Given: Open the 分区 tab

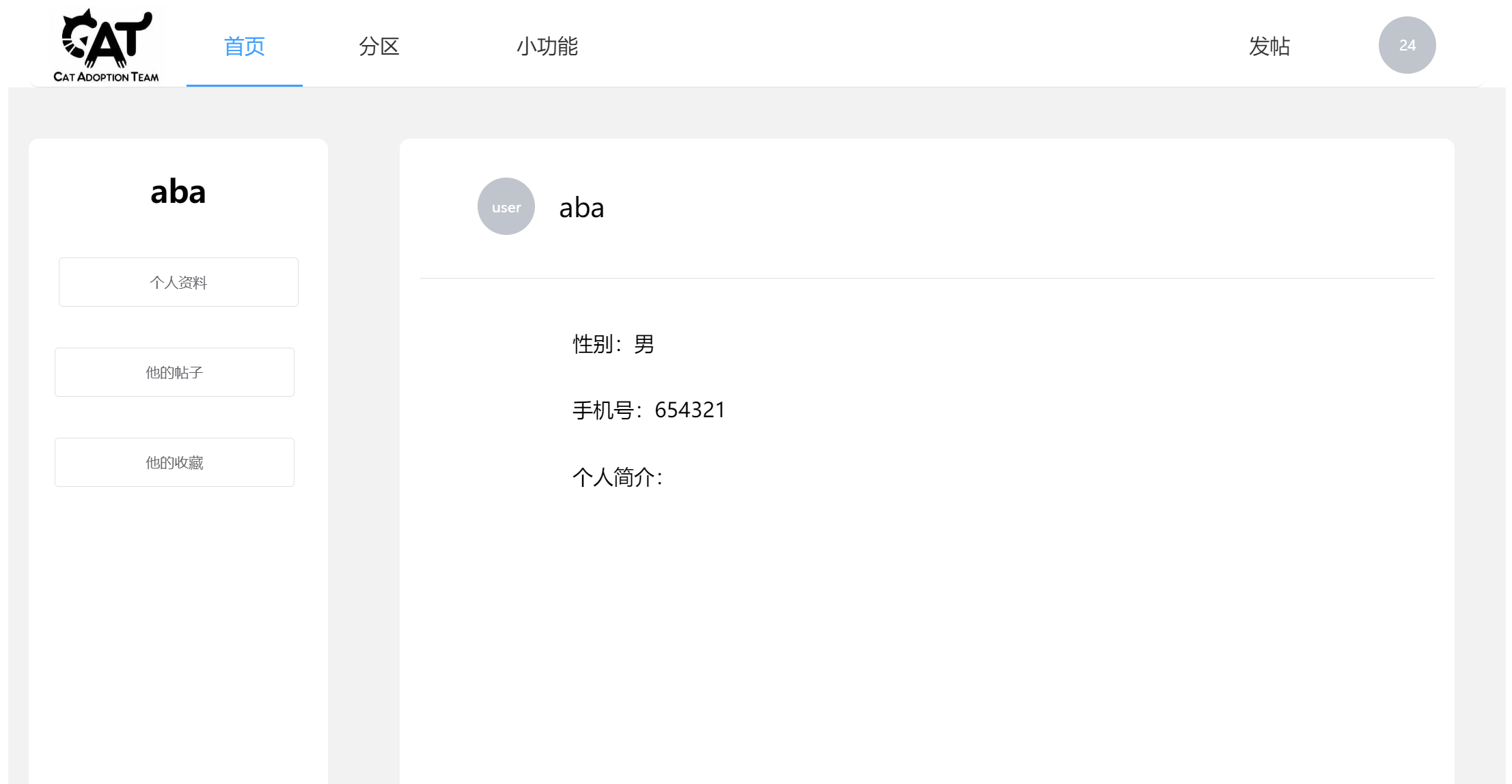Looking at the screenshot, I should pos(379,46).
